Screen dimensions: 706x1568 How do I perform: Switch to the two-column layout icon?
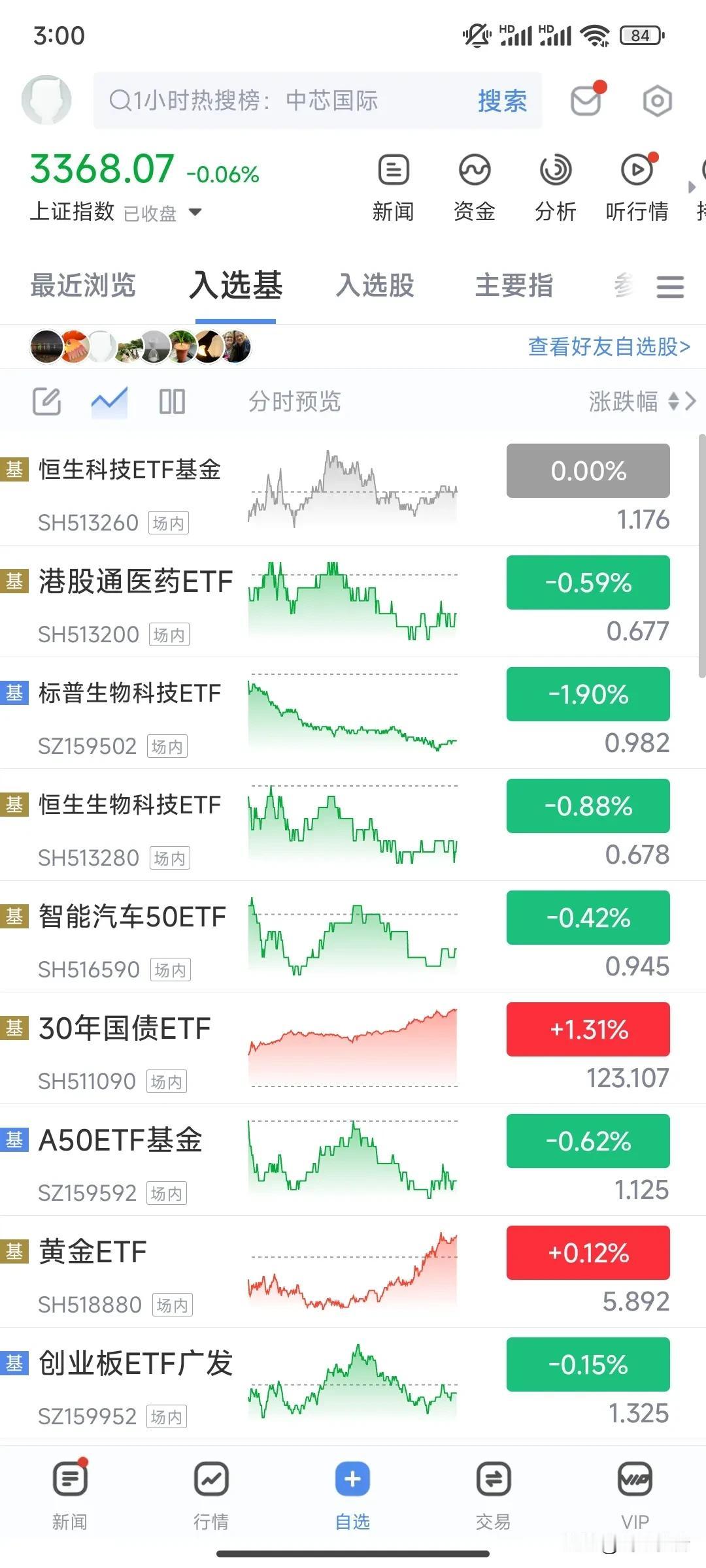point(172,401)
